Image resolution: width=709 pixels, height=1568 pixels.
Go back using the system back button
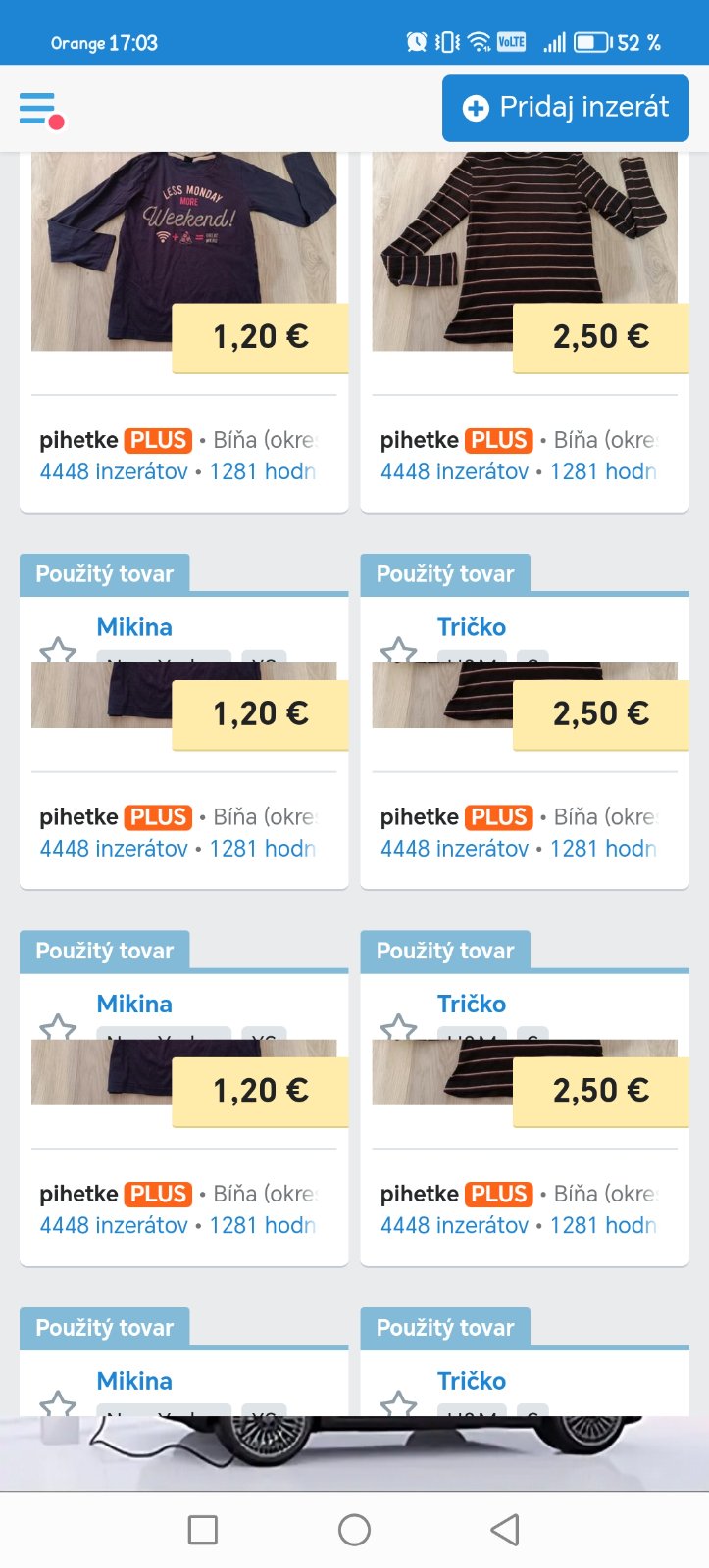(505, 1530)
